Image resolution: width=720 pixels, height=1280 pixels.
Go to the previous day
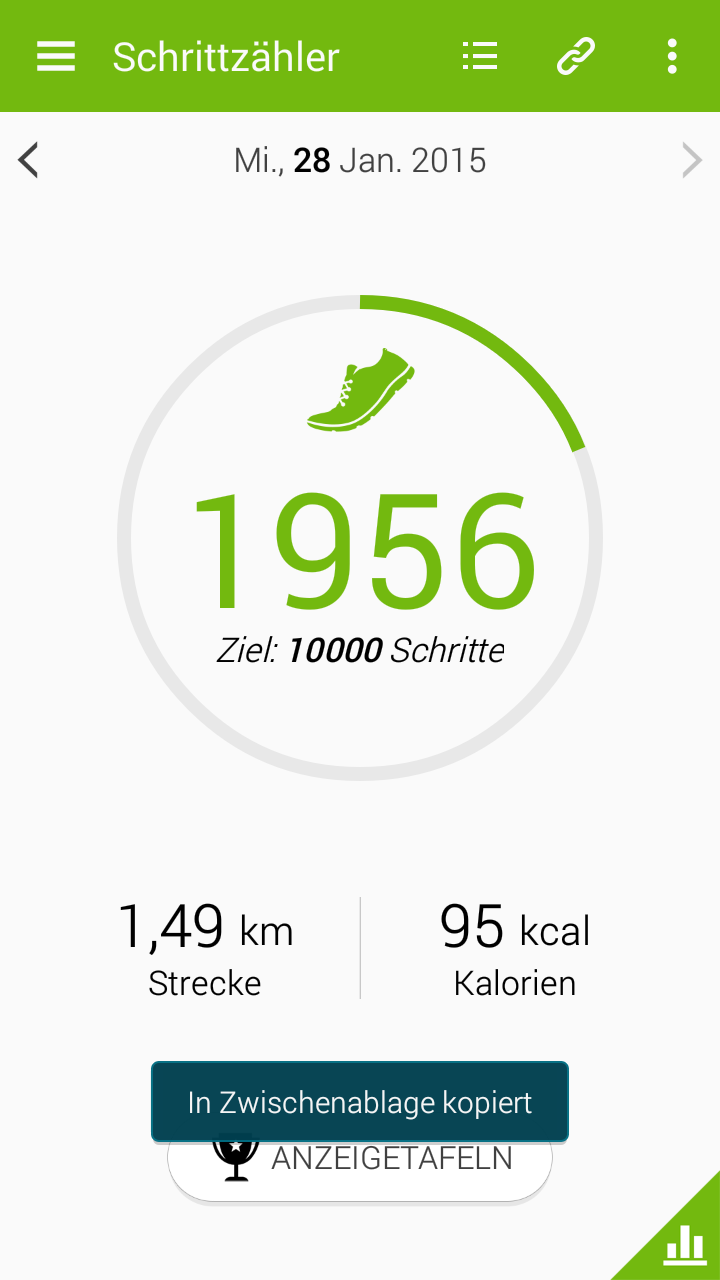click(29, 160)
